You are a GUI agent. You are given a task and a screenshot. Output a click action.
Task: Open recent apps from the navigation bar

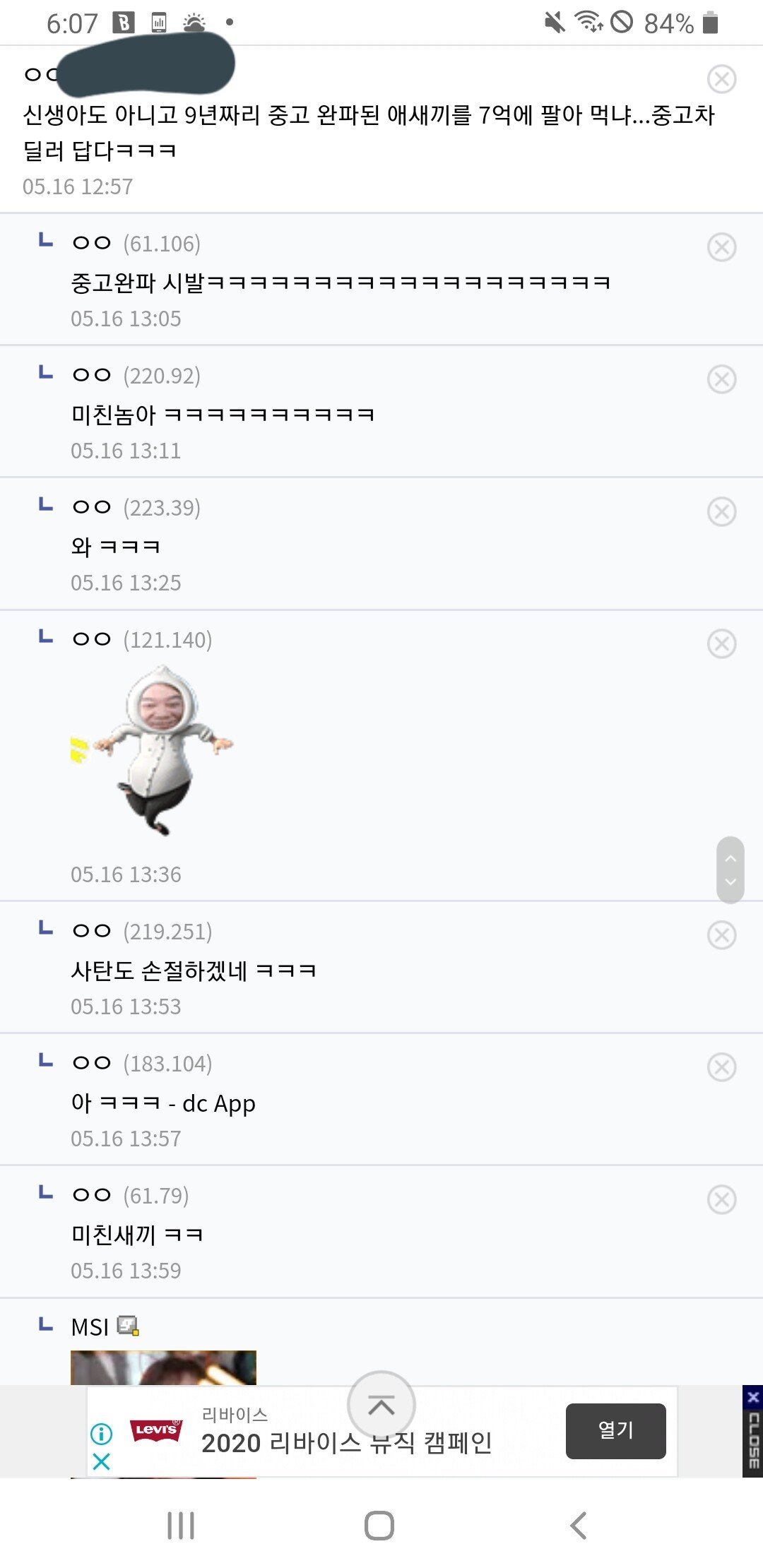click(181, 1525)
